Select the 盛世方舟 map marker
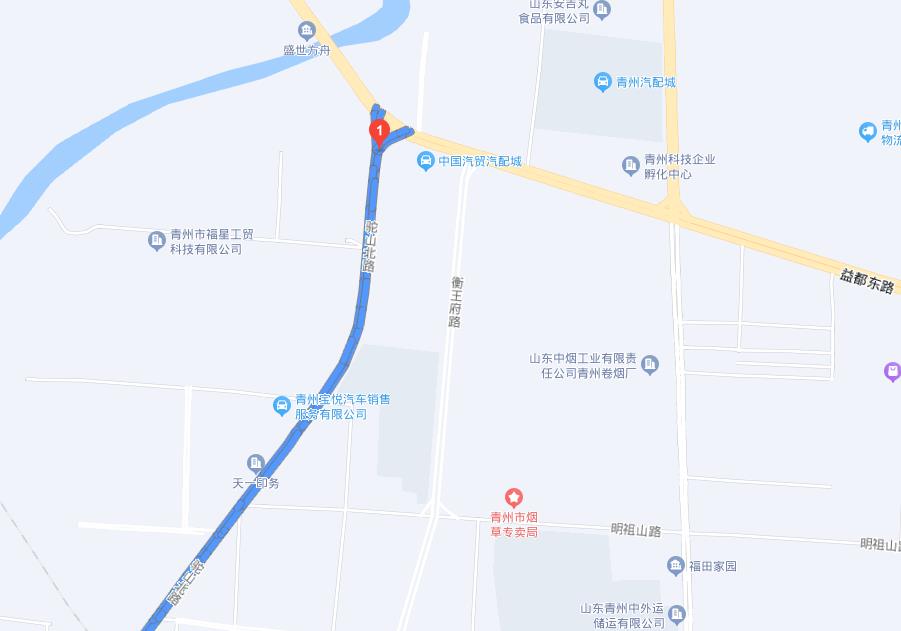 pos(305,31)
